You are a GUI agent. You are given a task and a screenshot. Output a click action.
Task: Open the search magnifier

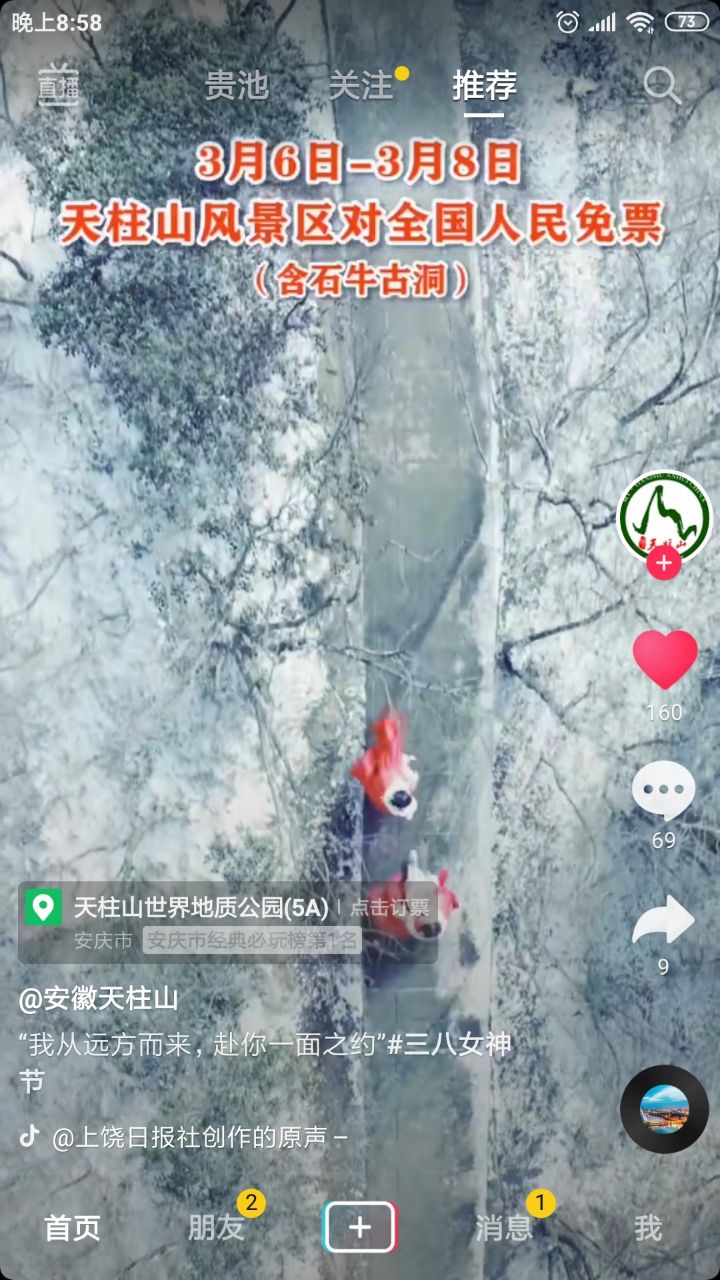point(661,86)
